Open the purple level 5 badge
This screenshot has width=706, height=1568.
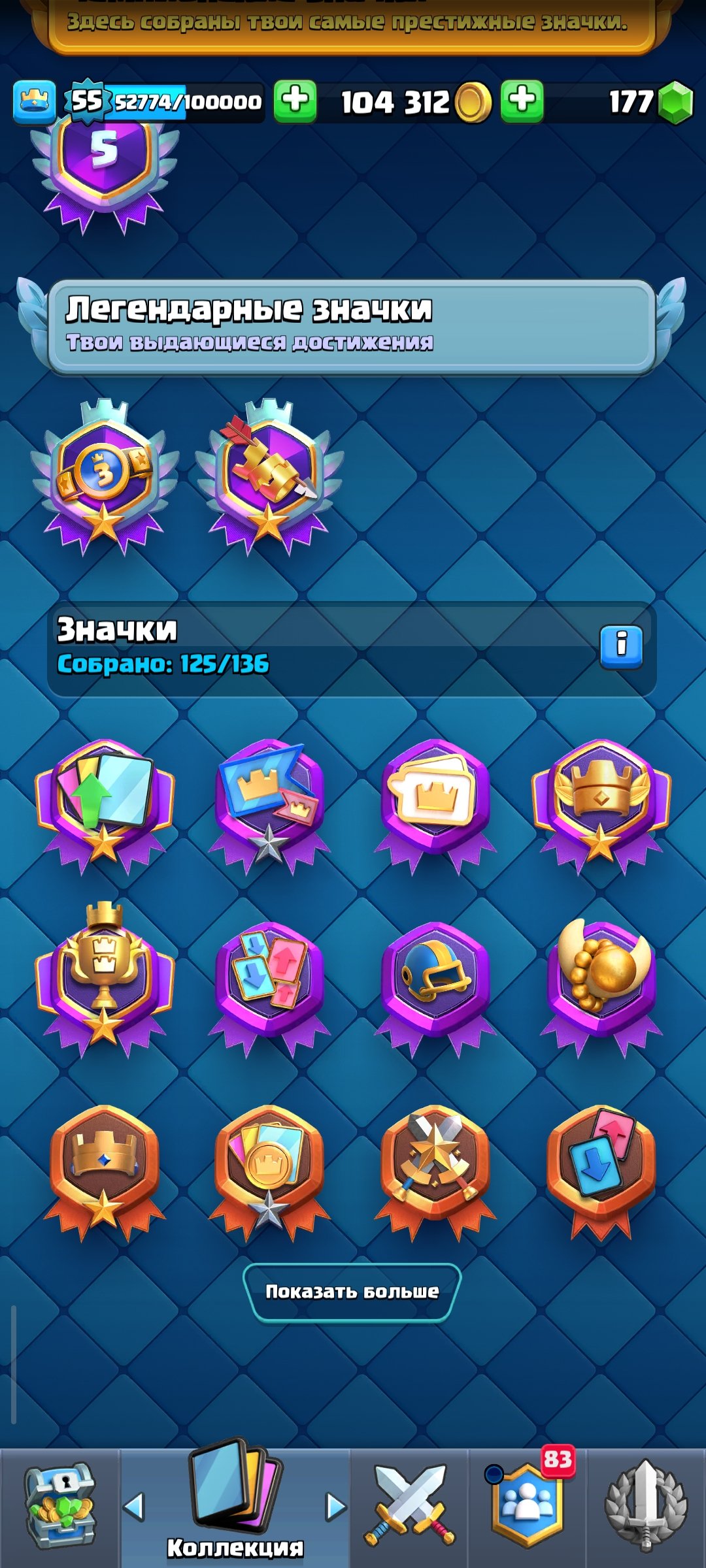(x=105, y=167)
